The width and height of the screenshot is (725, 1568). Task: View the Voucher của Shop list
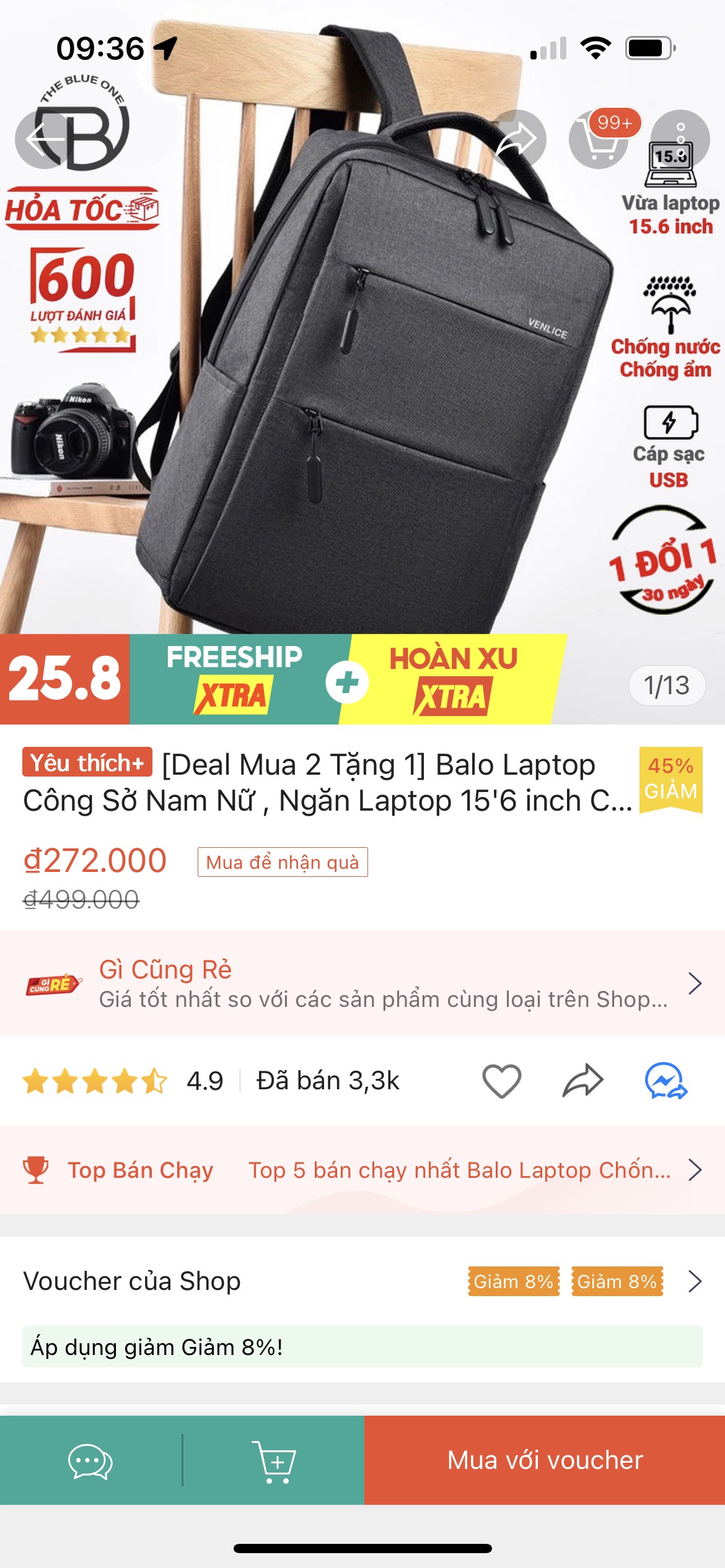362,1281
